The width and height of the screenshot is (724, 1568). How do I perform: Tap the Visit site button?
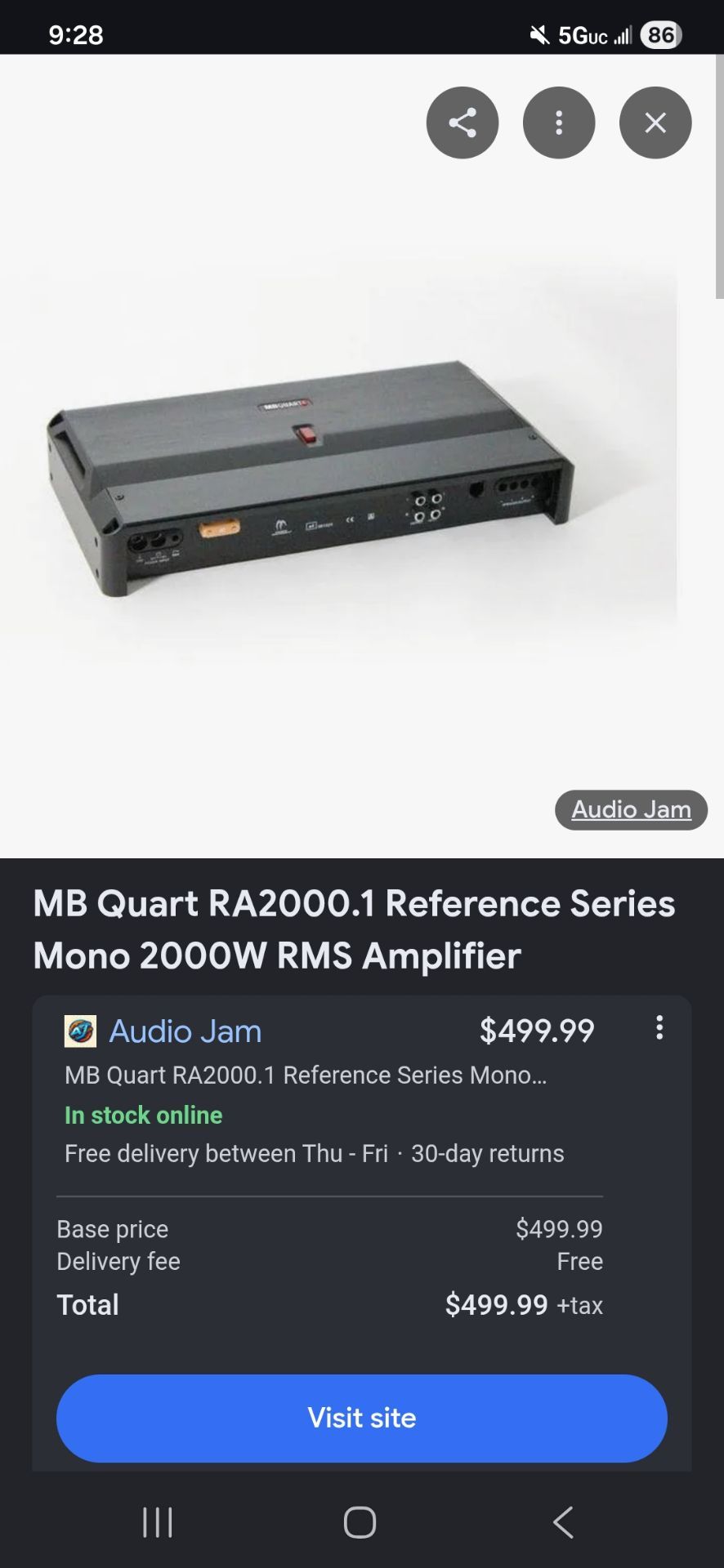tap(362, 1418)
